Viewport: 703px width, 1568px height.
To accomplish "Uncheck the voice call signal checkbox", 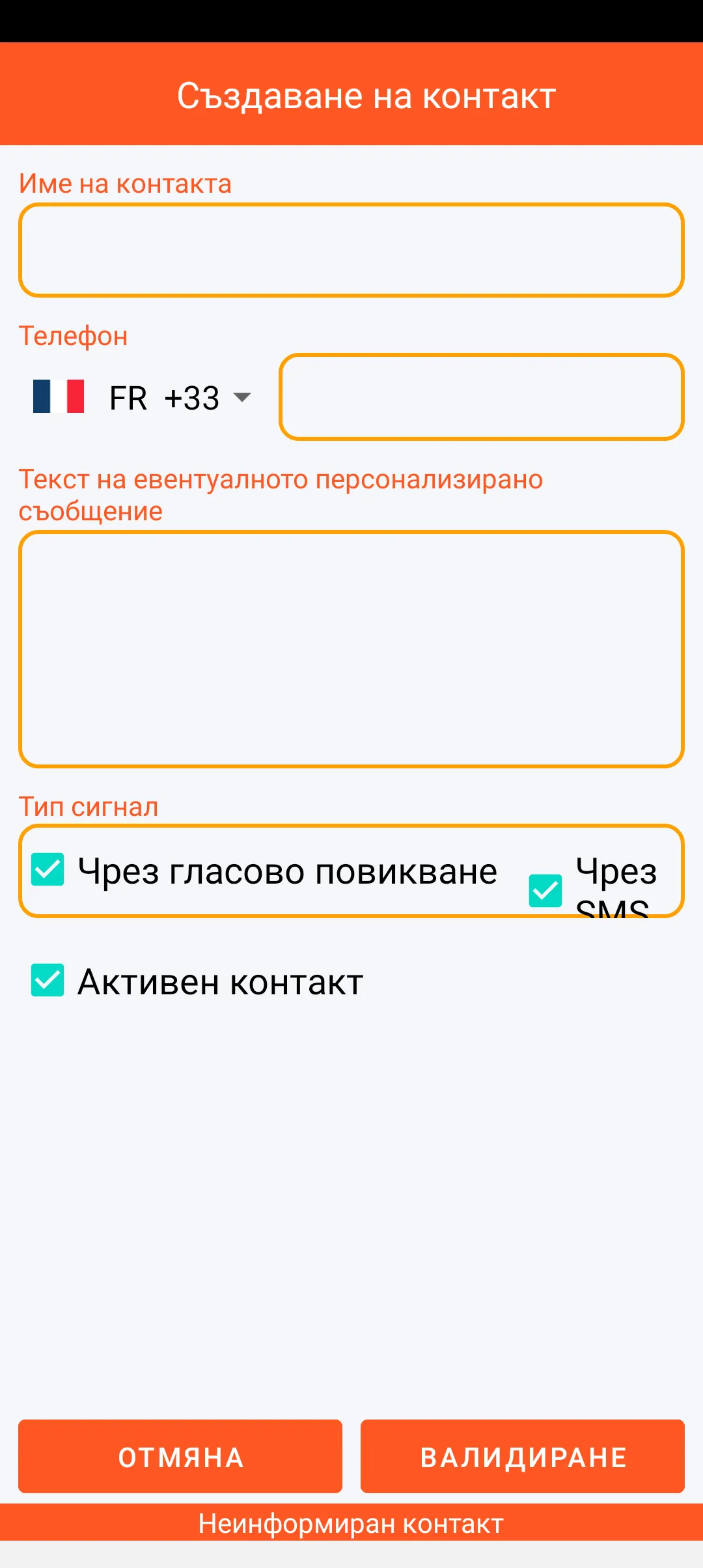I will pyautogui.click(x=48, y=870).
